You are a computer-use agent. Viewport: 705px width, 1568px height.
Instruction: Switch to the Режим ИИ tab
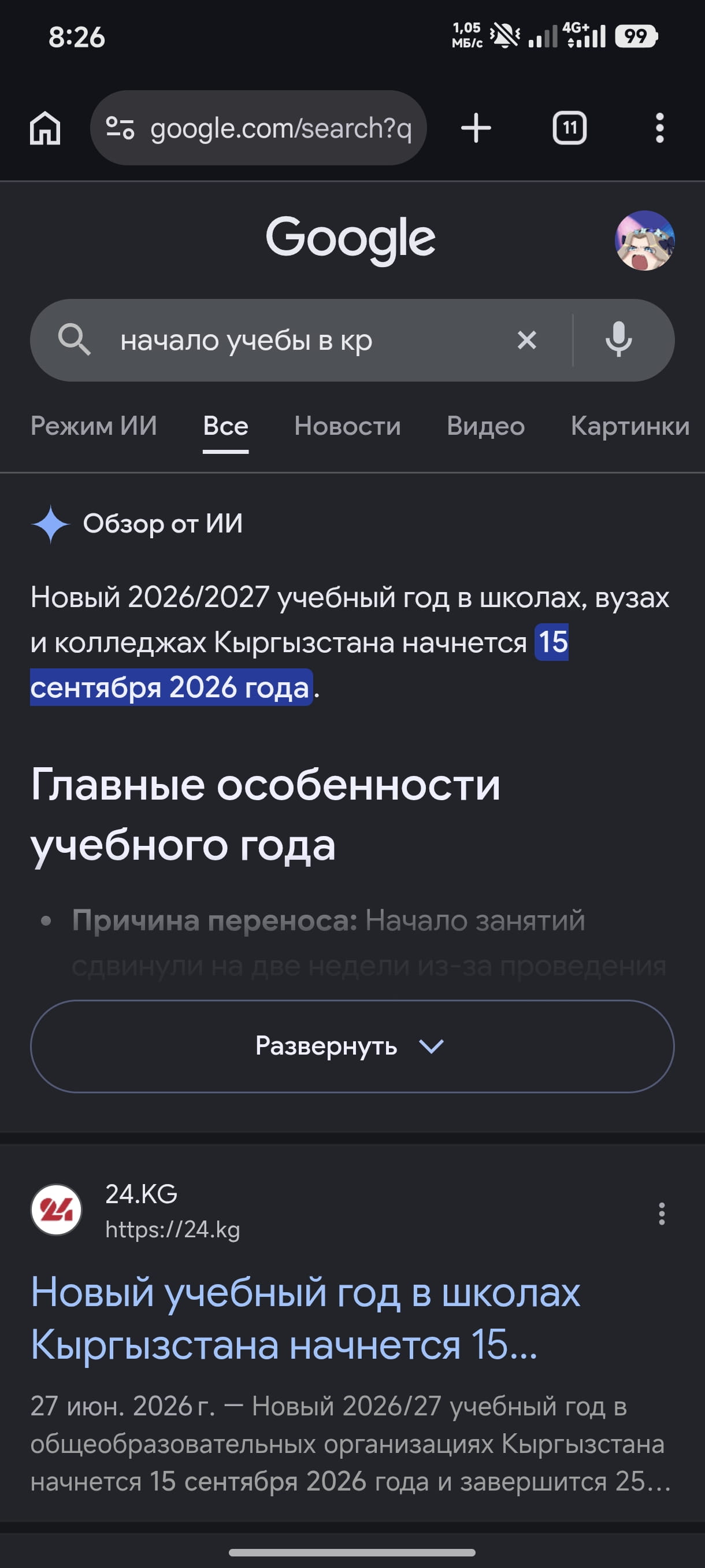point(94,426)
